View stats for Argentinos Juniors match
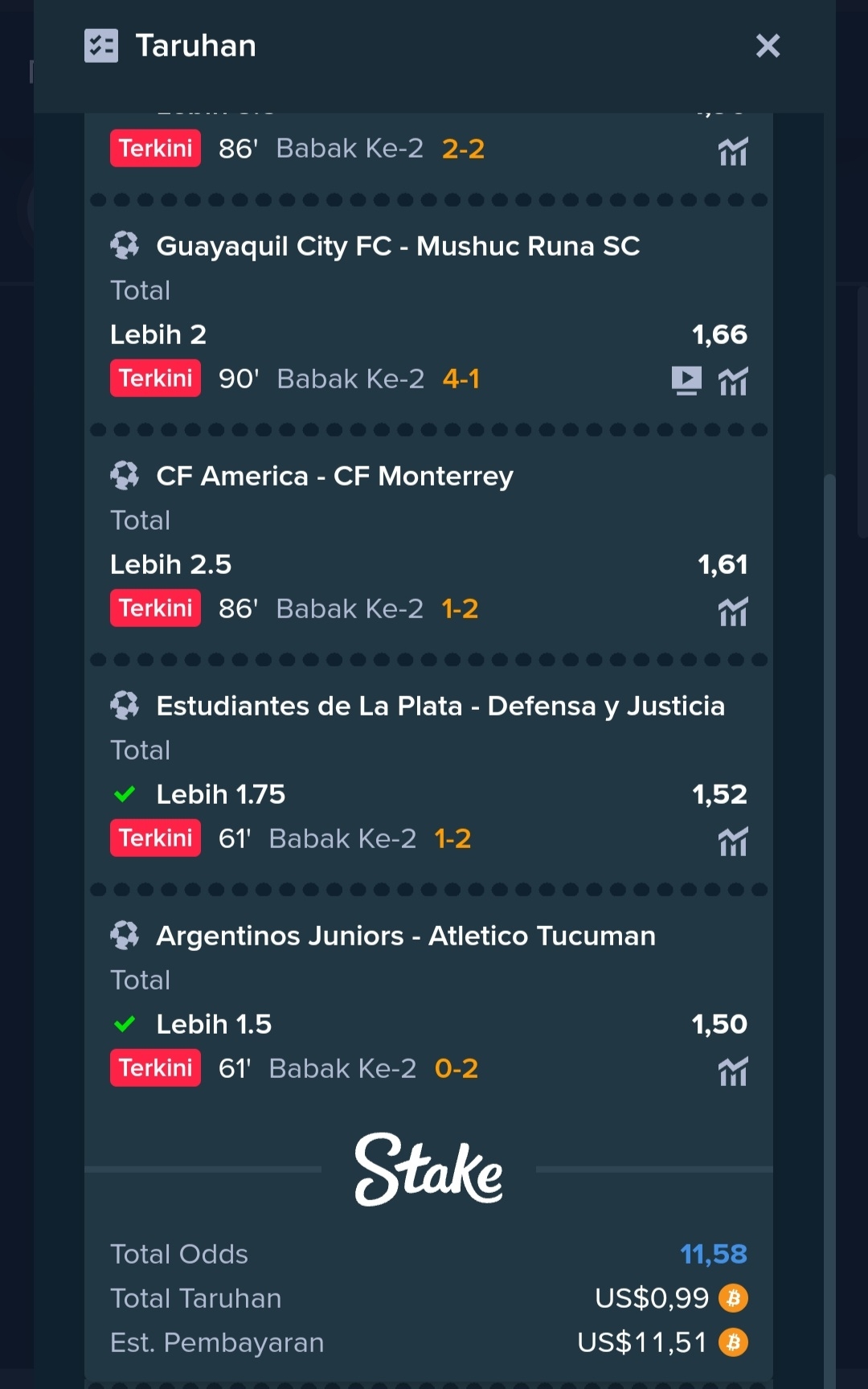Image resolution: width=868 pixels, height=1389 pixels. (x=733, y=1071)
